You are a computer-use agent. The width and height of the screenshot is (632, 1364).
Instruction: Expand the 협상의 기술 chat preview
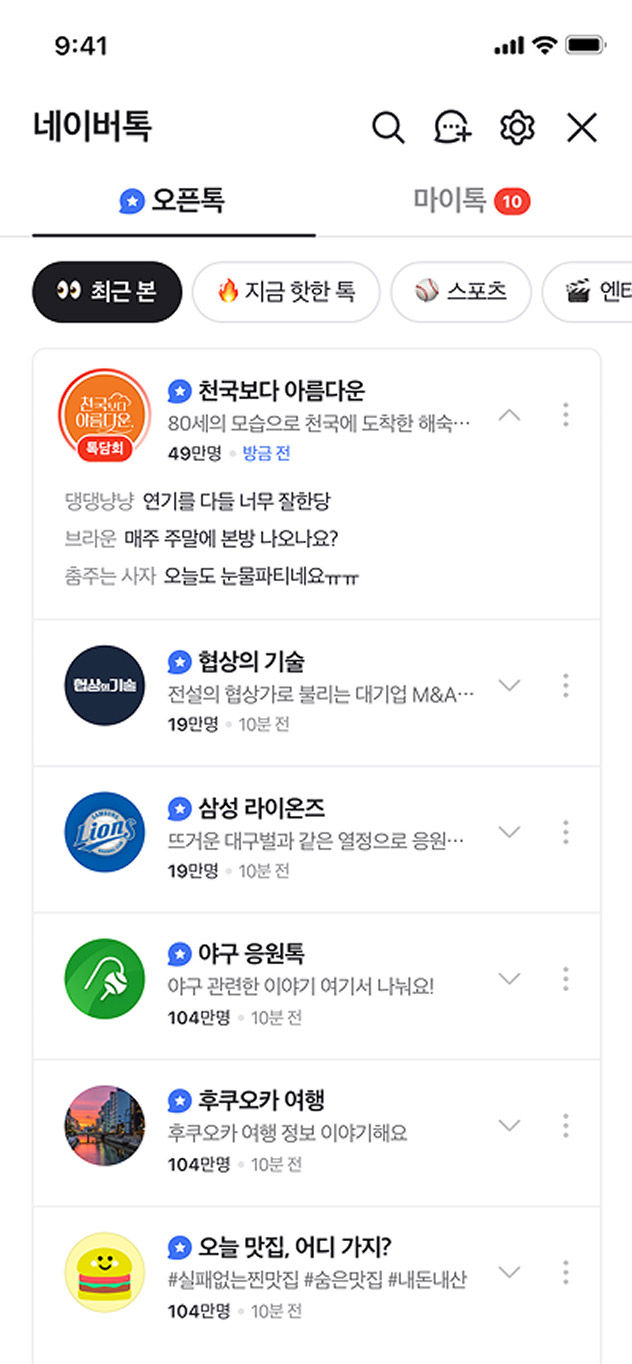[x=509, y=686]
